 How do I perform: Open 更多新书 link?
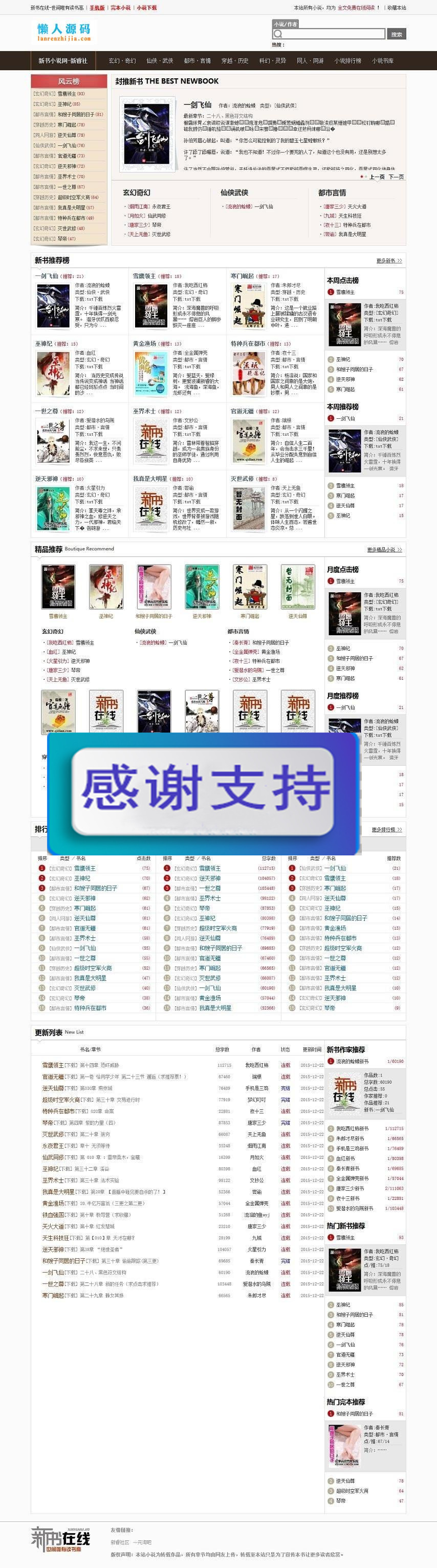tap(388, 261)
